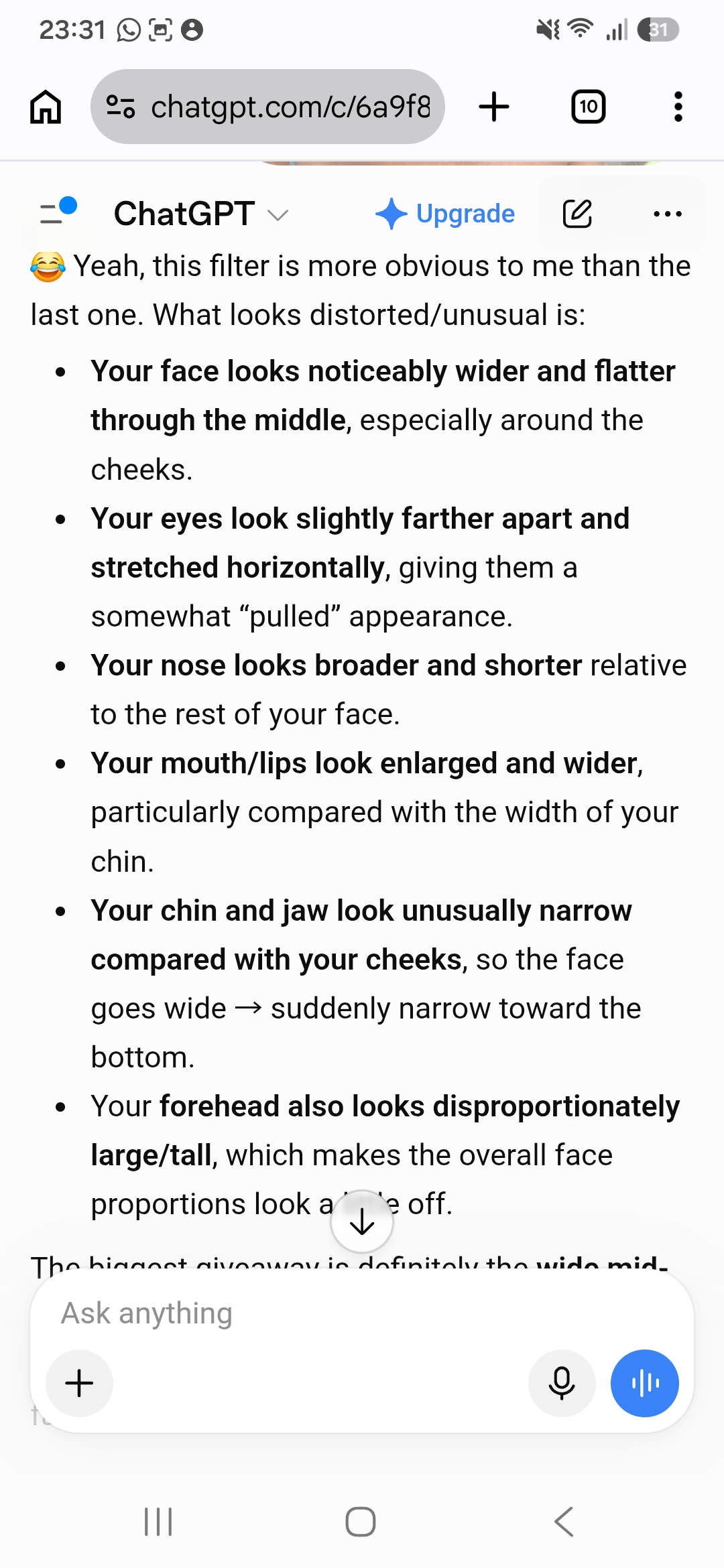Start dictation with the microphone
Viewport: 724px width, 1568px height.
pyautogui.click(x=562, y=1383)
